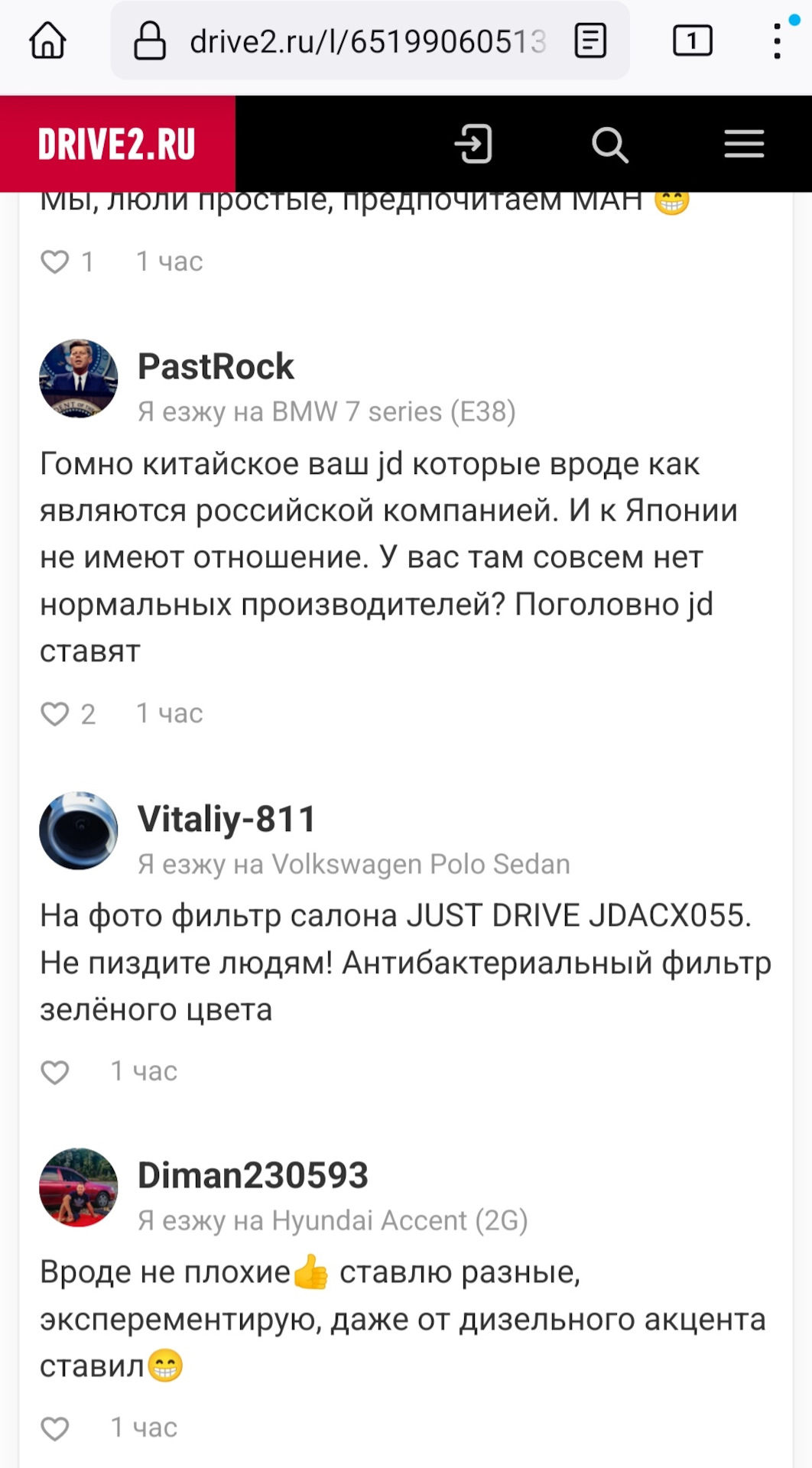Open the DRIVE2 hamburger menu
Image resolution: width=812 pixels, height=1468 pixels.
744,144
